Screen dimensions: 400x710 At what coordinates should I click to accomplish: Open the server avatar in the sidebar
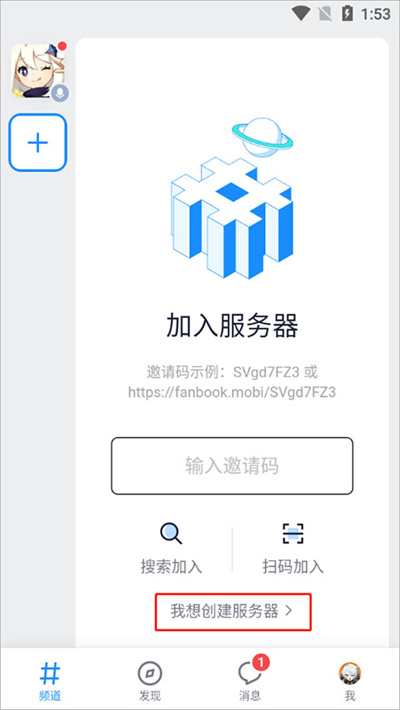pos(38,71)
